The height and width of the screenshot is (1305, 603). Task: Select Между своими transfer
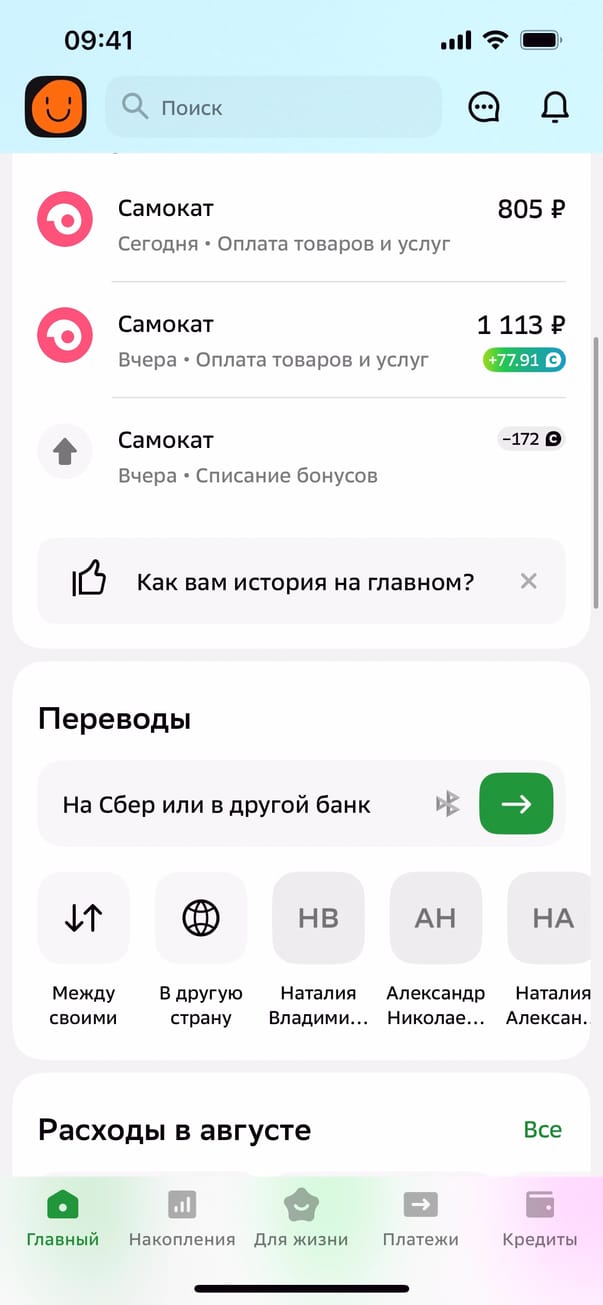[84, 950]
